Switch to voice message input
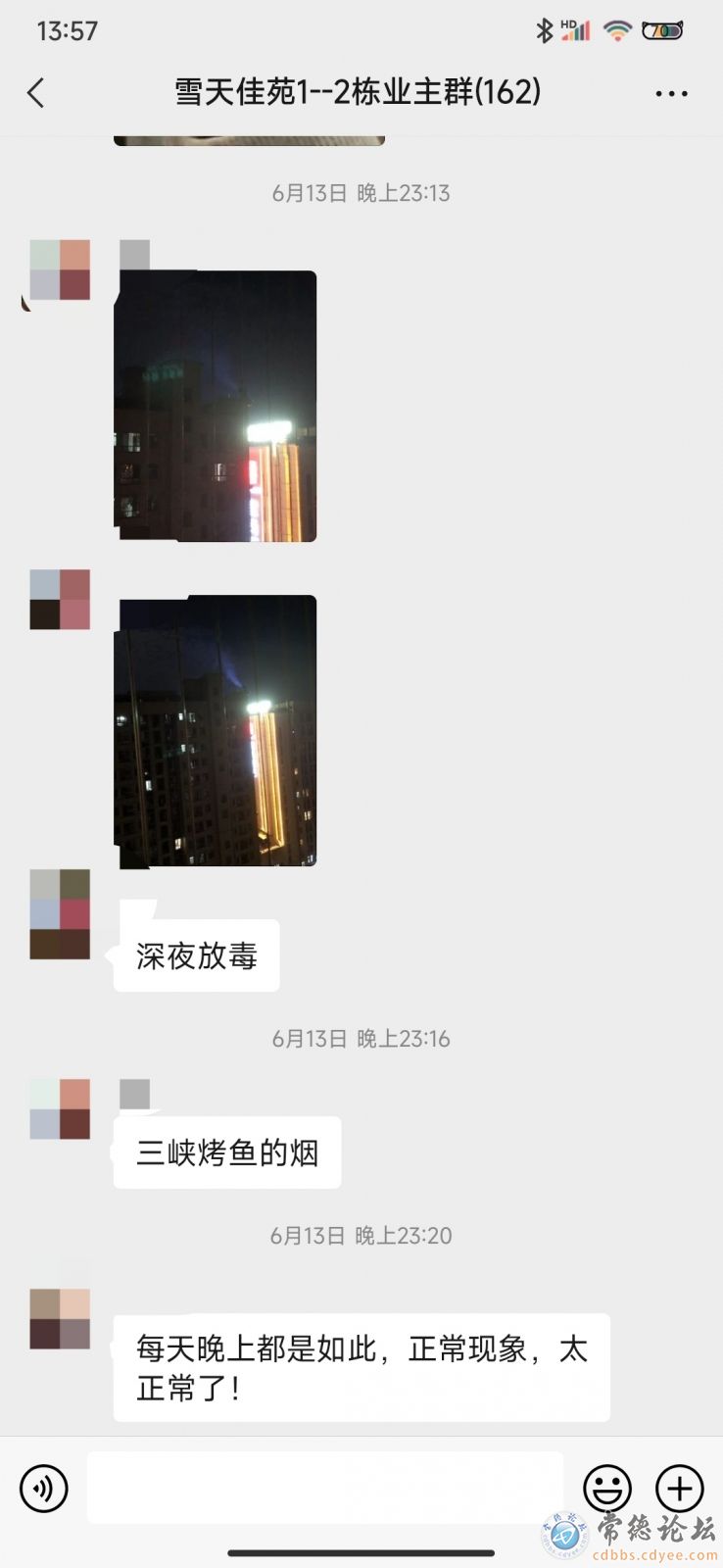 pos(44,1489)
